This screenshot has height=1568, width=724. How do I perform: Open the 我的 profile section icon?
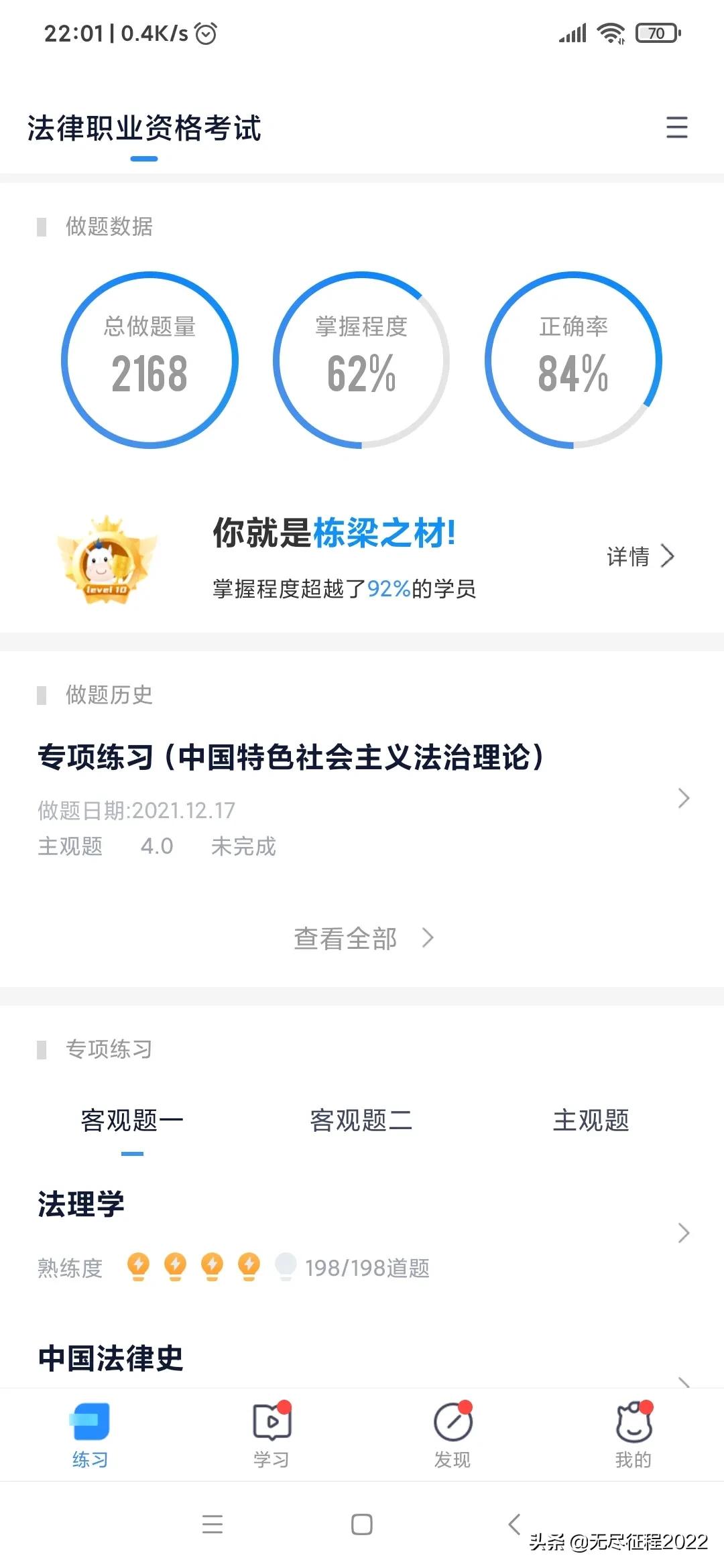[633, 1423]
